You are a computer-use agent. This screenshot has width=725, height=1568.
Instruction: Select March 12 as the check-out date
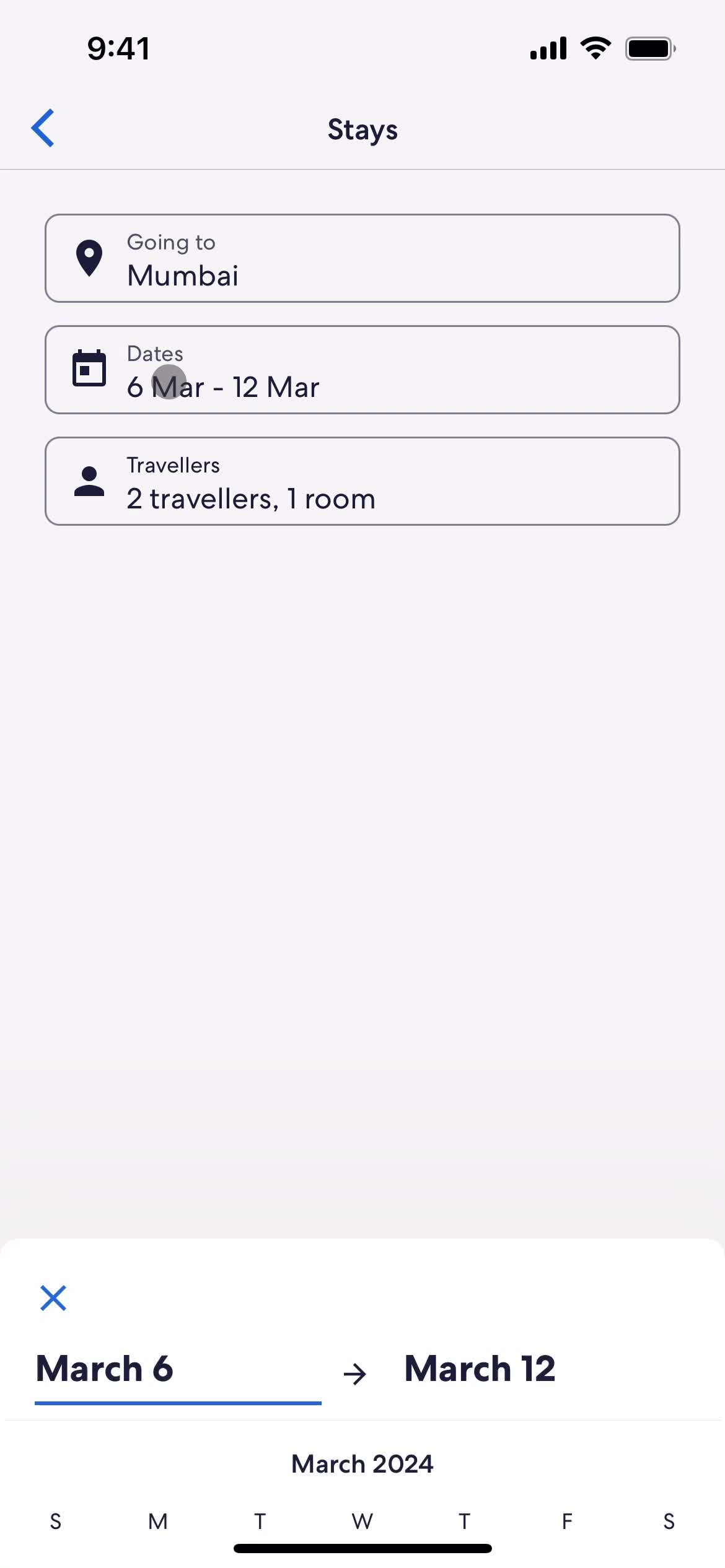480,1370
